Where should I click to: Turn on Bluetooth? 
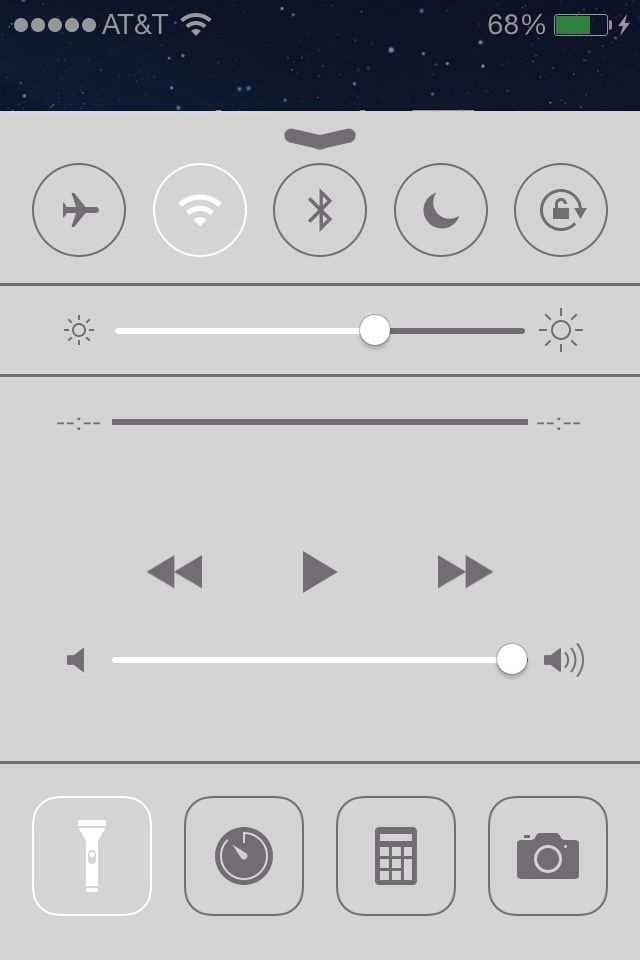(320, 210)
